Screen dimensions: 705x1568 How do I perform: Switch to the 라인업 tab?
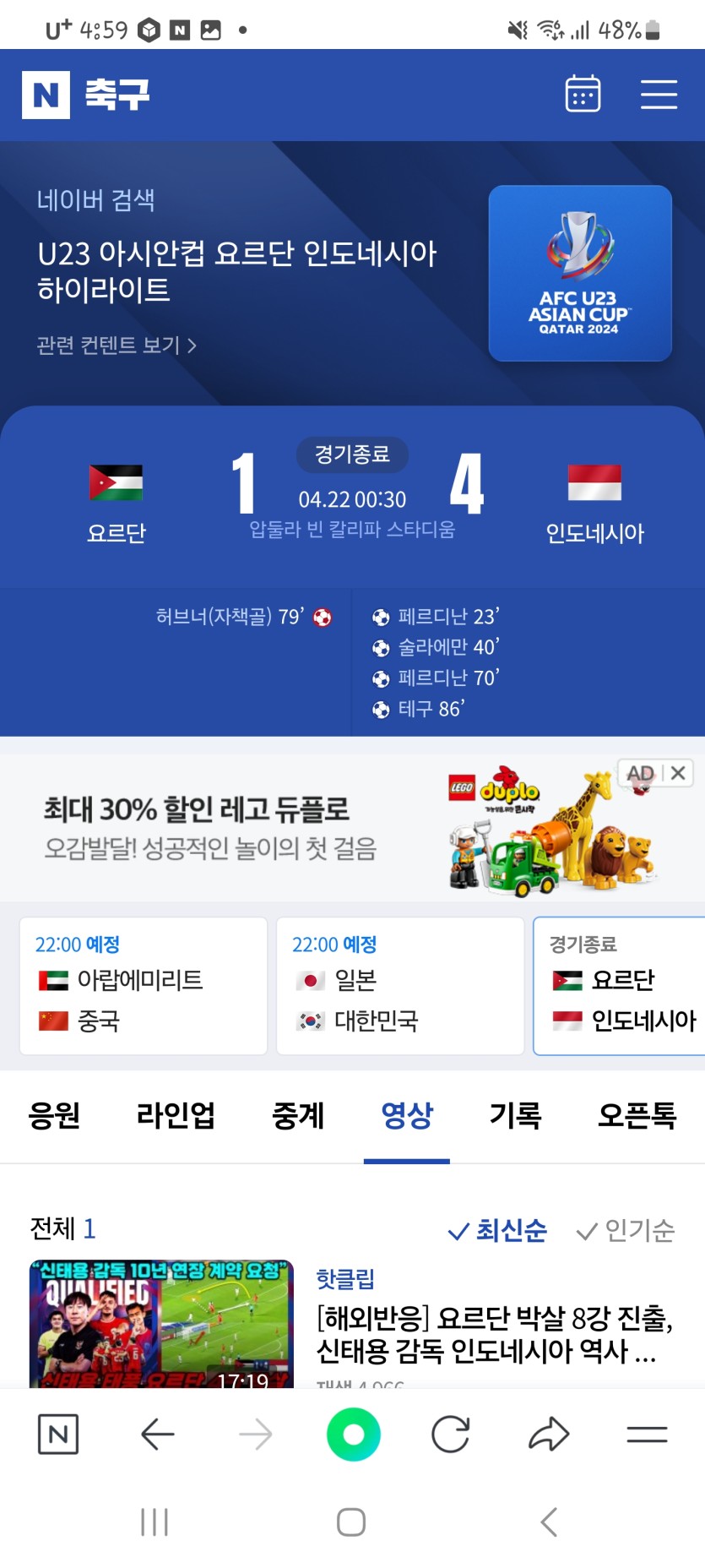tap(176, 1116)
